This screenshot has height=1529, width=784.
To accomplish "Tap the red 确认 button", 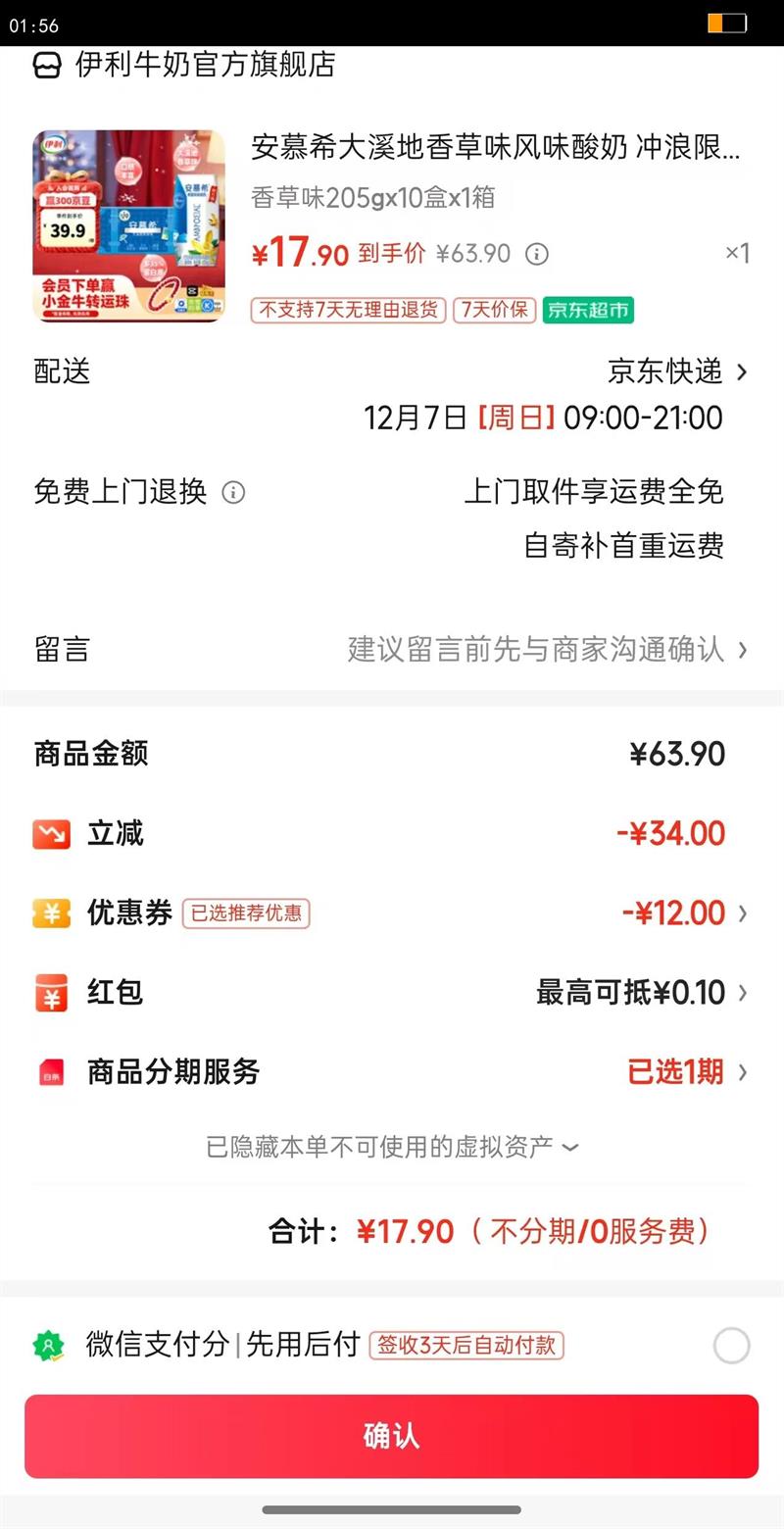I will tap(392, 1436).
